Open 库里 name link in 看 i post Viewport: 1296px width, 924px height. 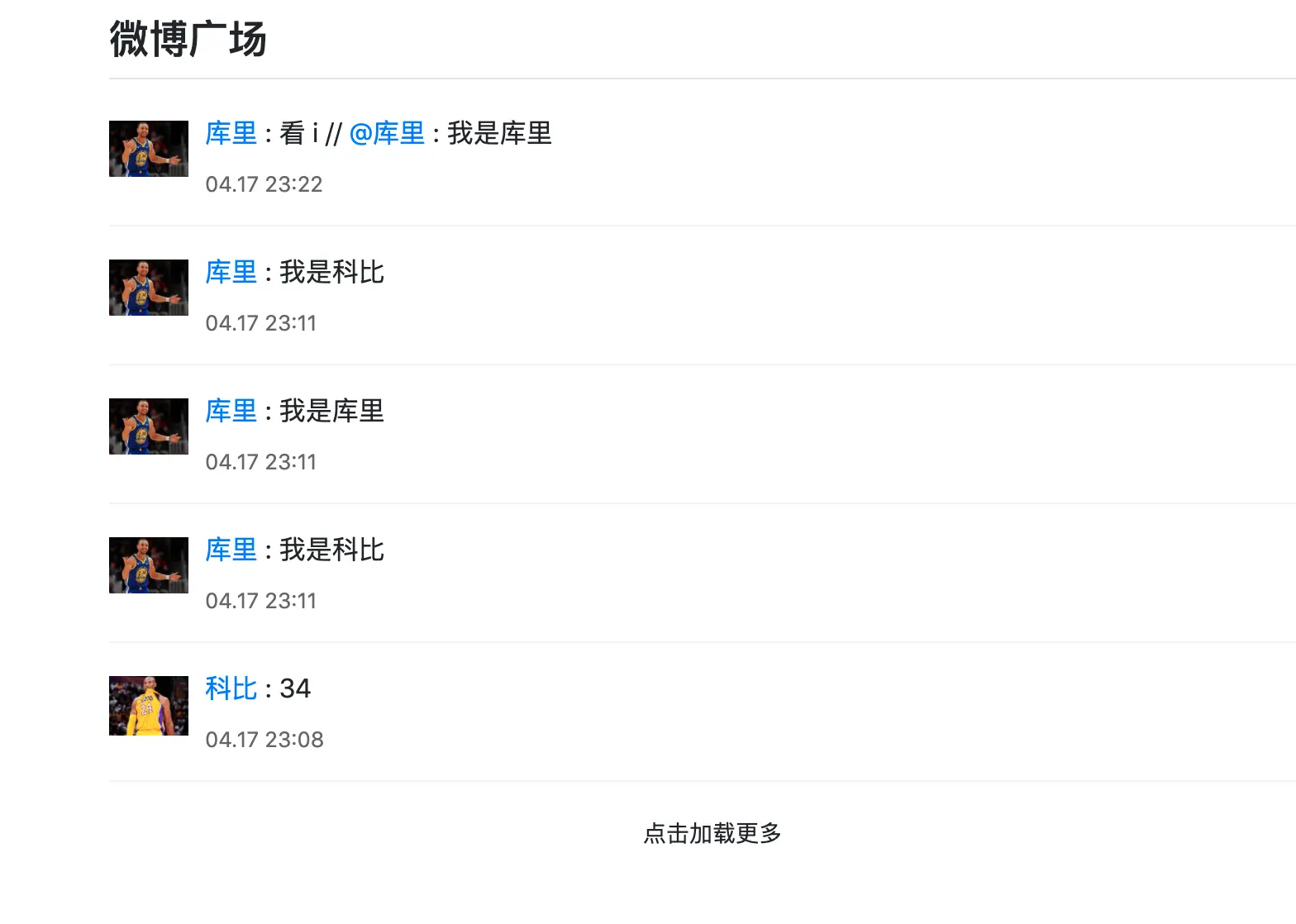pyautogui.click(x=231, y=133)
